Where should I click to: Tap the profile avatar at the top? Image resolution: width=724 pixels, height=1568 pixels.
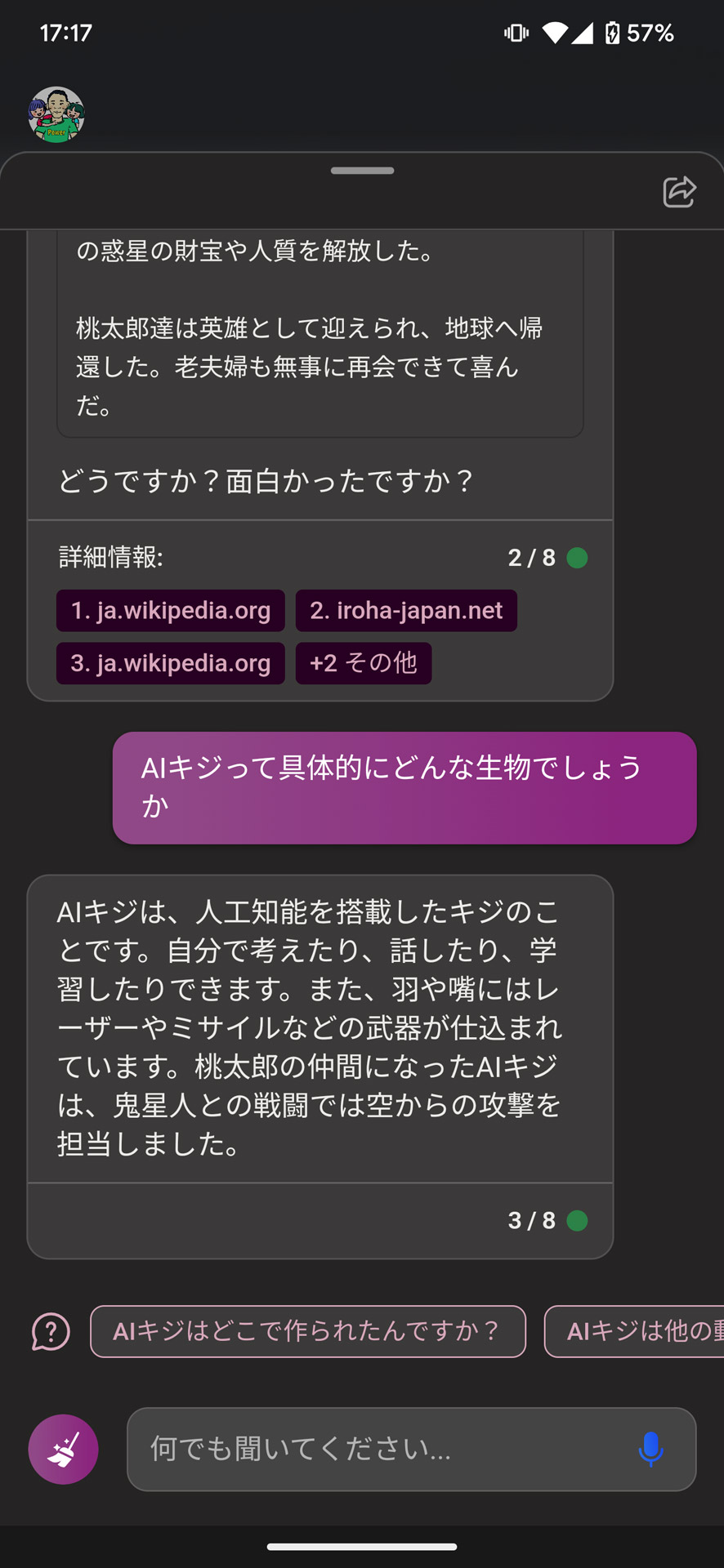[56, 114]
